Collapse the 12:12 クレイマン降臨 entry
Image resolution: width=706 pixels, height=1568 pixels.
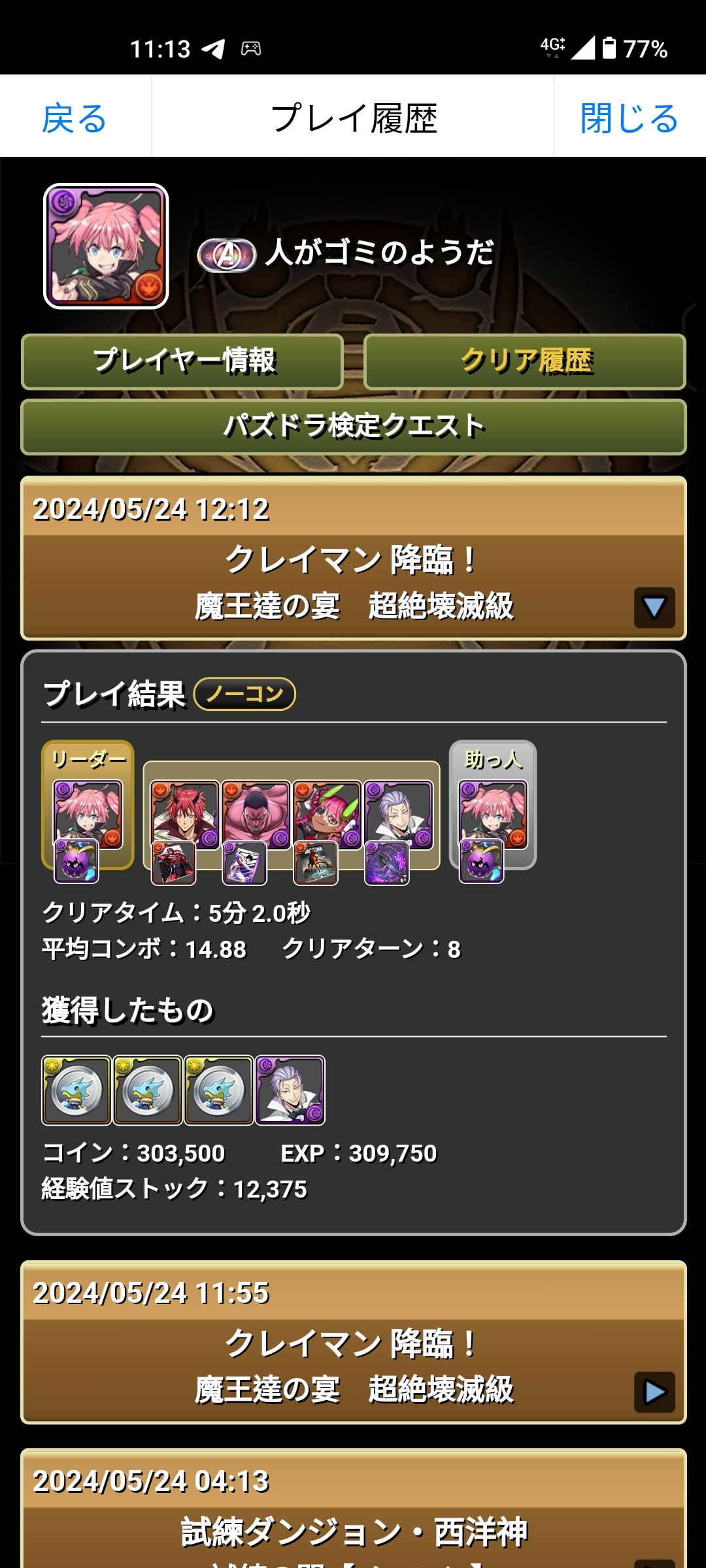[x=654, y=608]
